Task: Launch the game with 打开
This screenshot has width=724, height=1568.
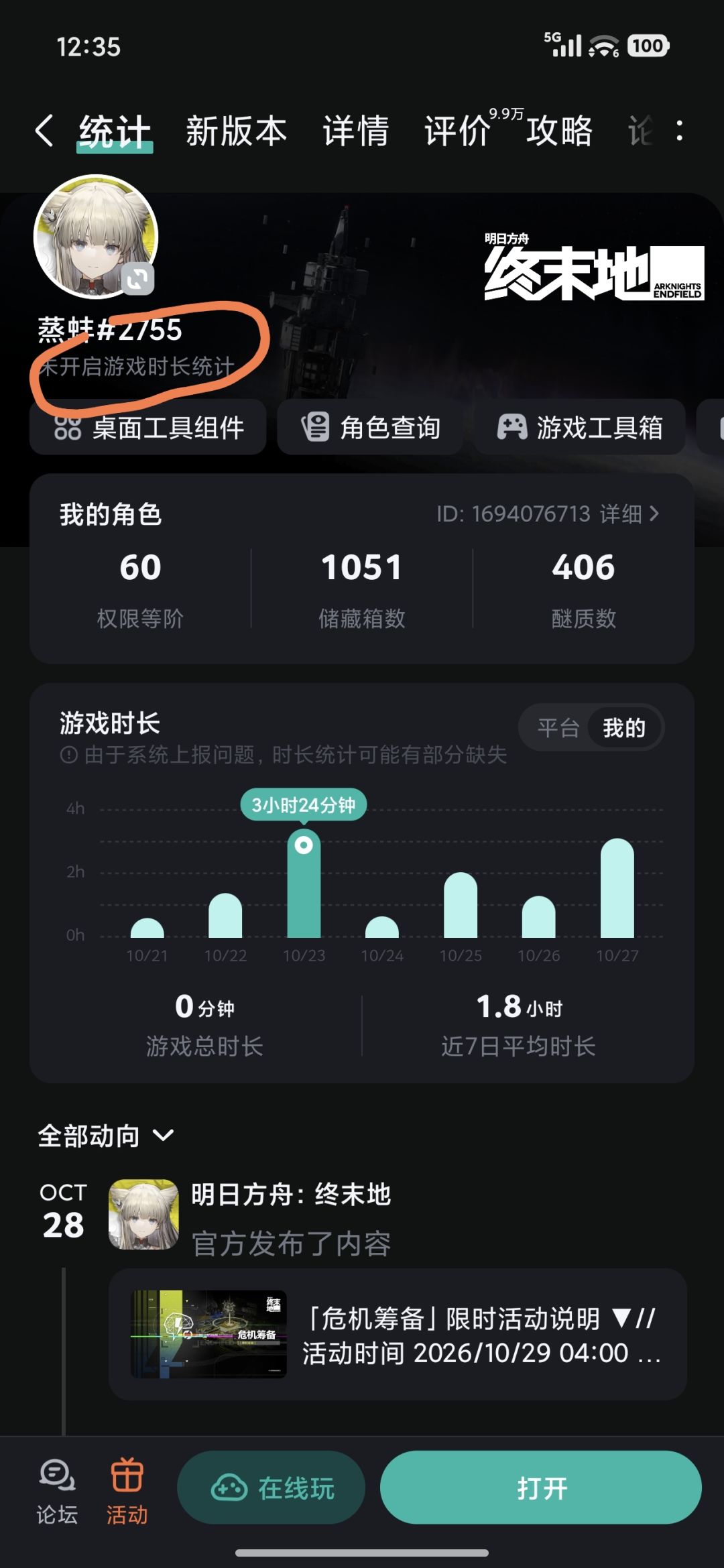Action: 541,1488
